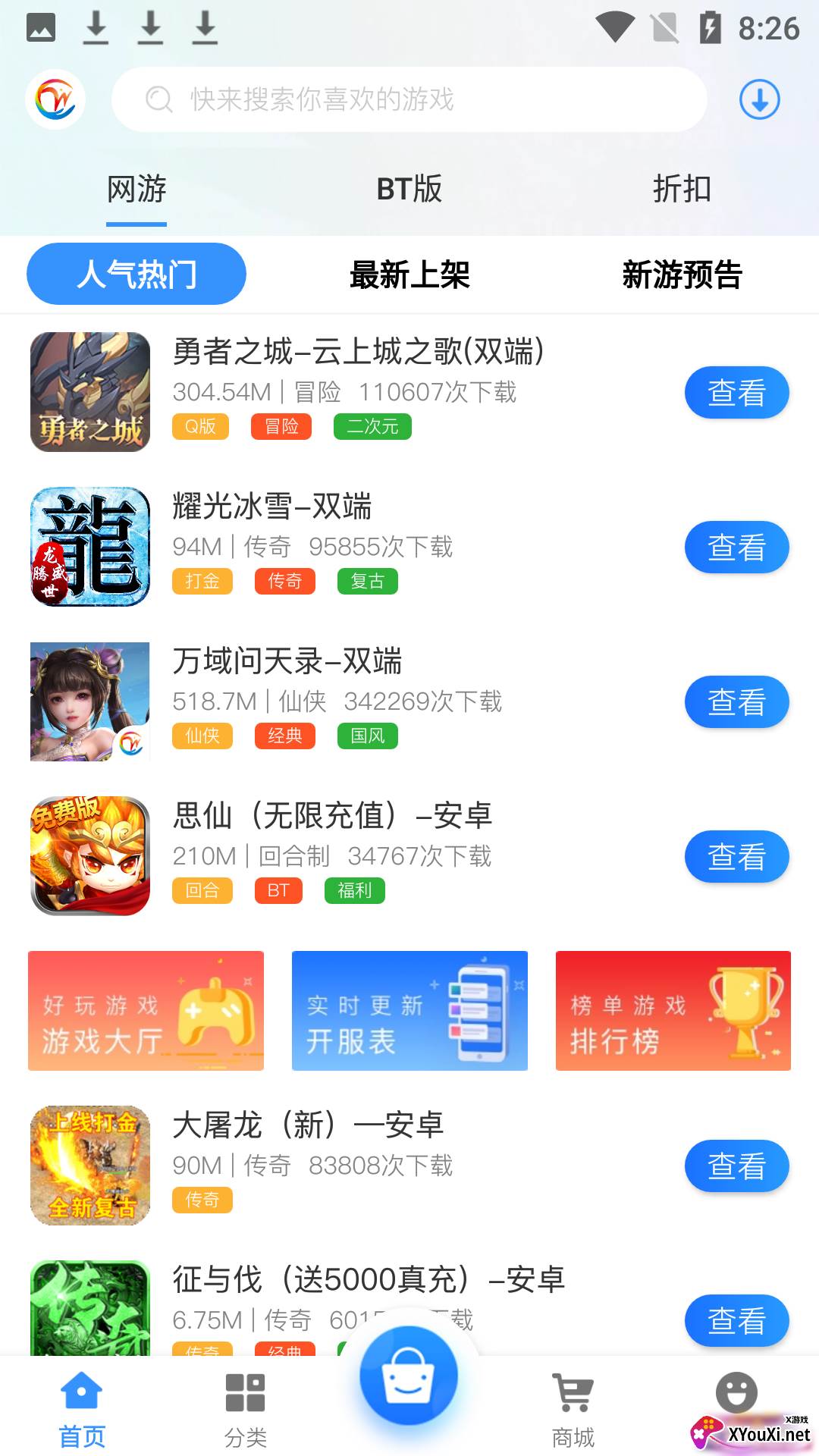
Task: Switch to the 折扣 tab
Action: click(682, 189)
